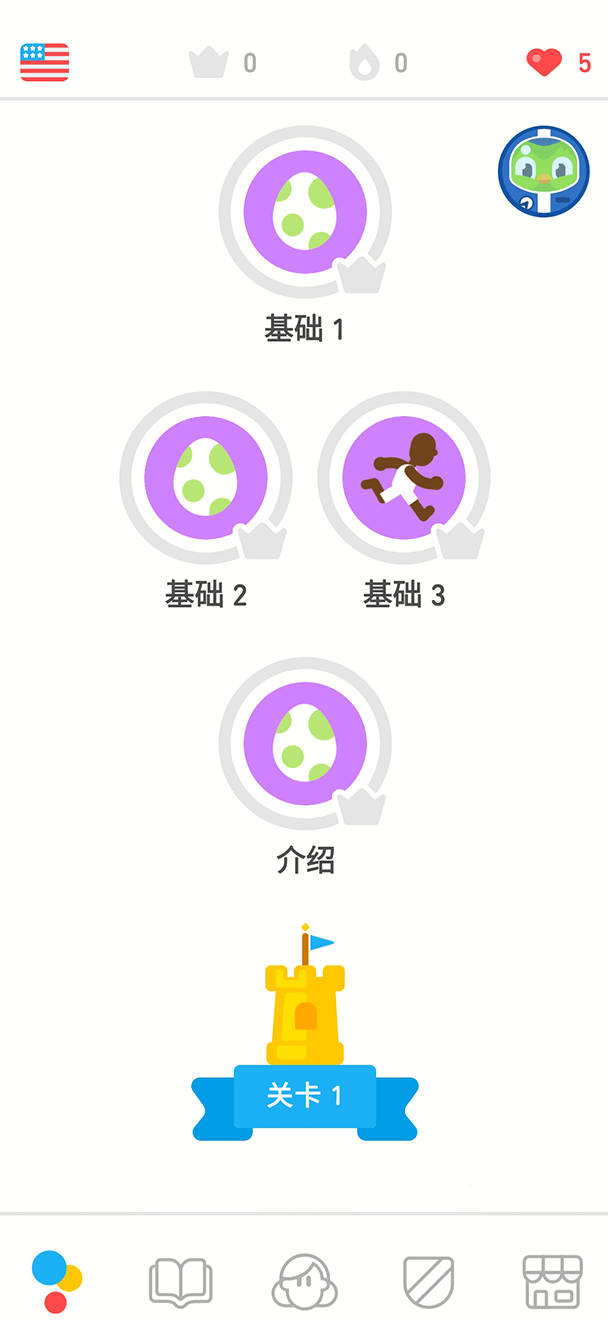Switch to the Stories book tab
Screen dimensions: 608x1320
180,1282
